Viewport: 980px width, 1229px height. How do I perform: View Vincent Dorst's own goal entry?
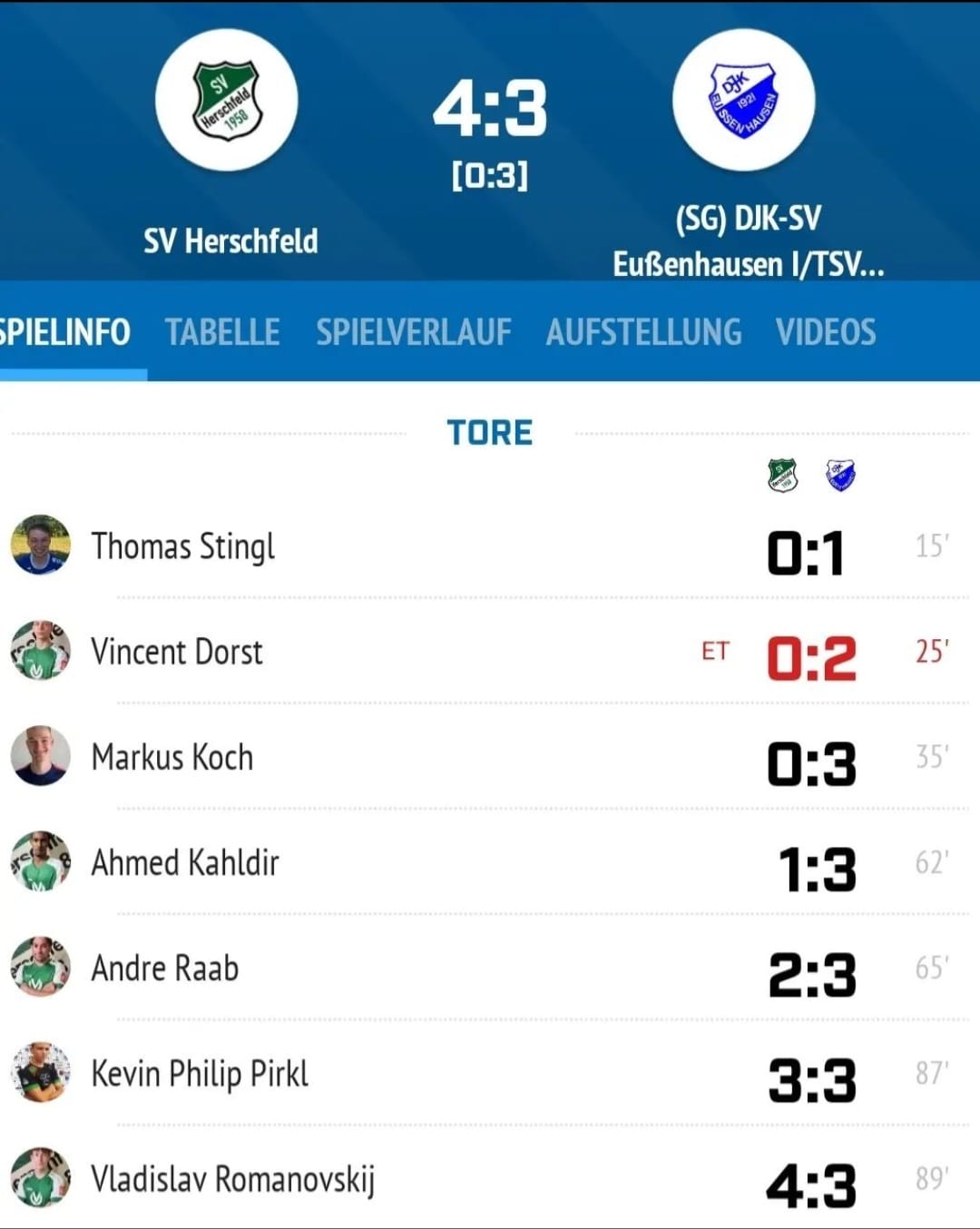(177, 652)
